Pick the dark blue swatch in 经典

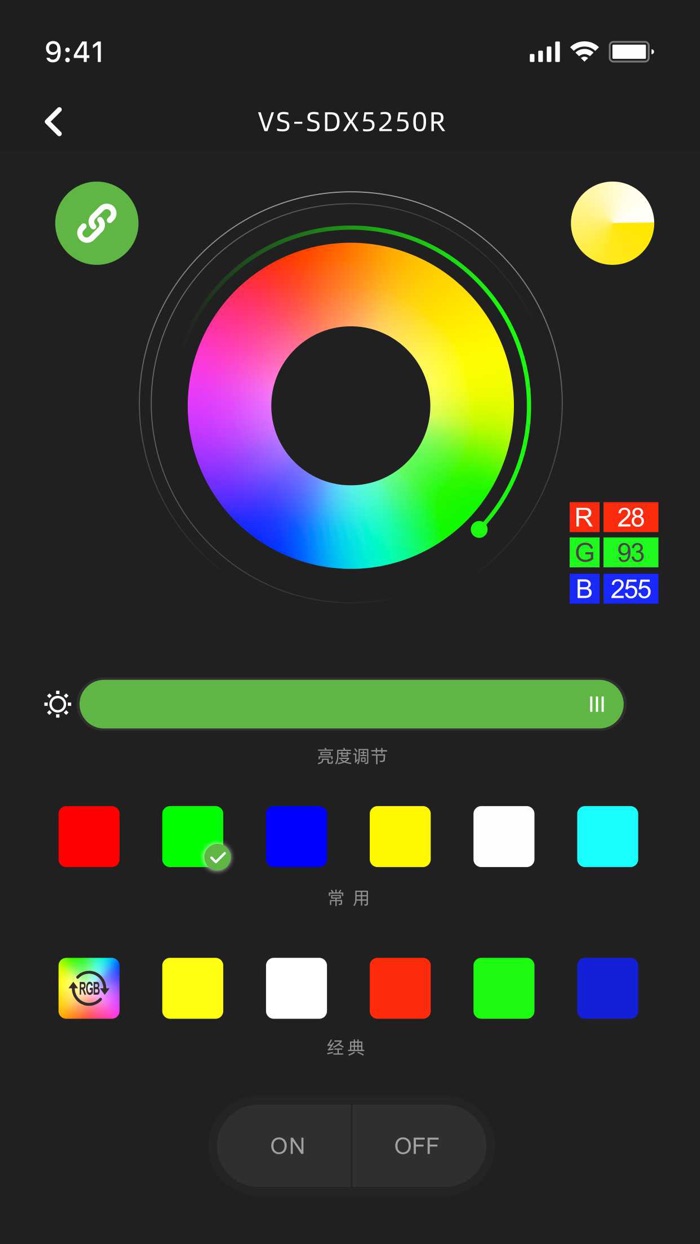pyautogui.click(x=607, y=988)
